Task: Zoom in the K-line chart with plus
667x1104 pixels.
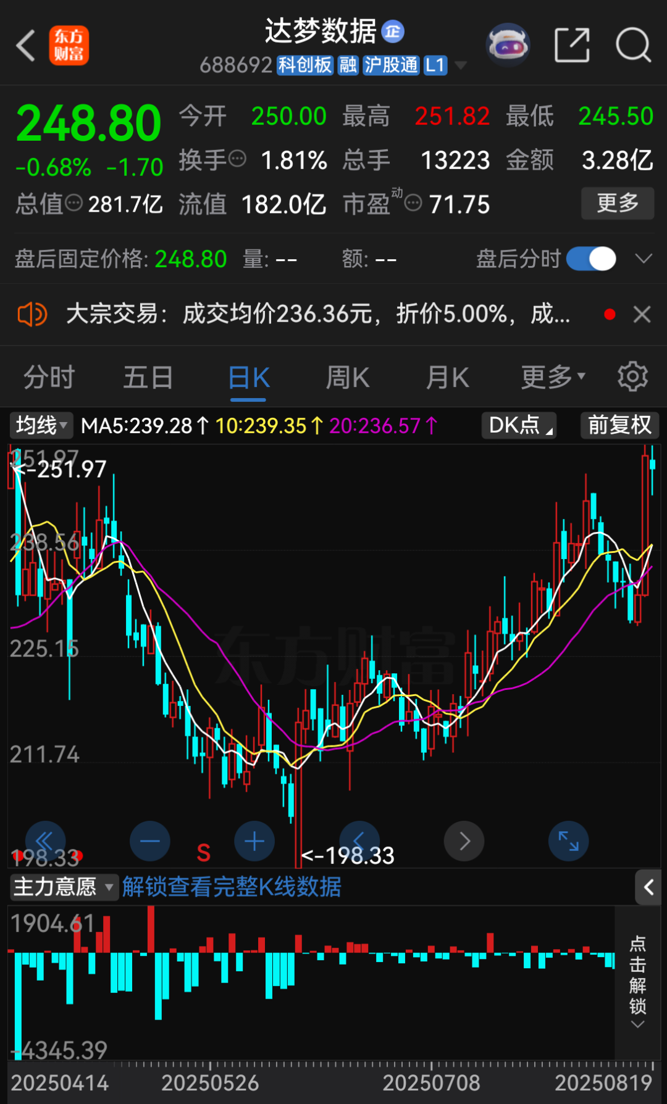Action: pos(255,841)
